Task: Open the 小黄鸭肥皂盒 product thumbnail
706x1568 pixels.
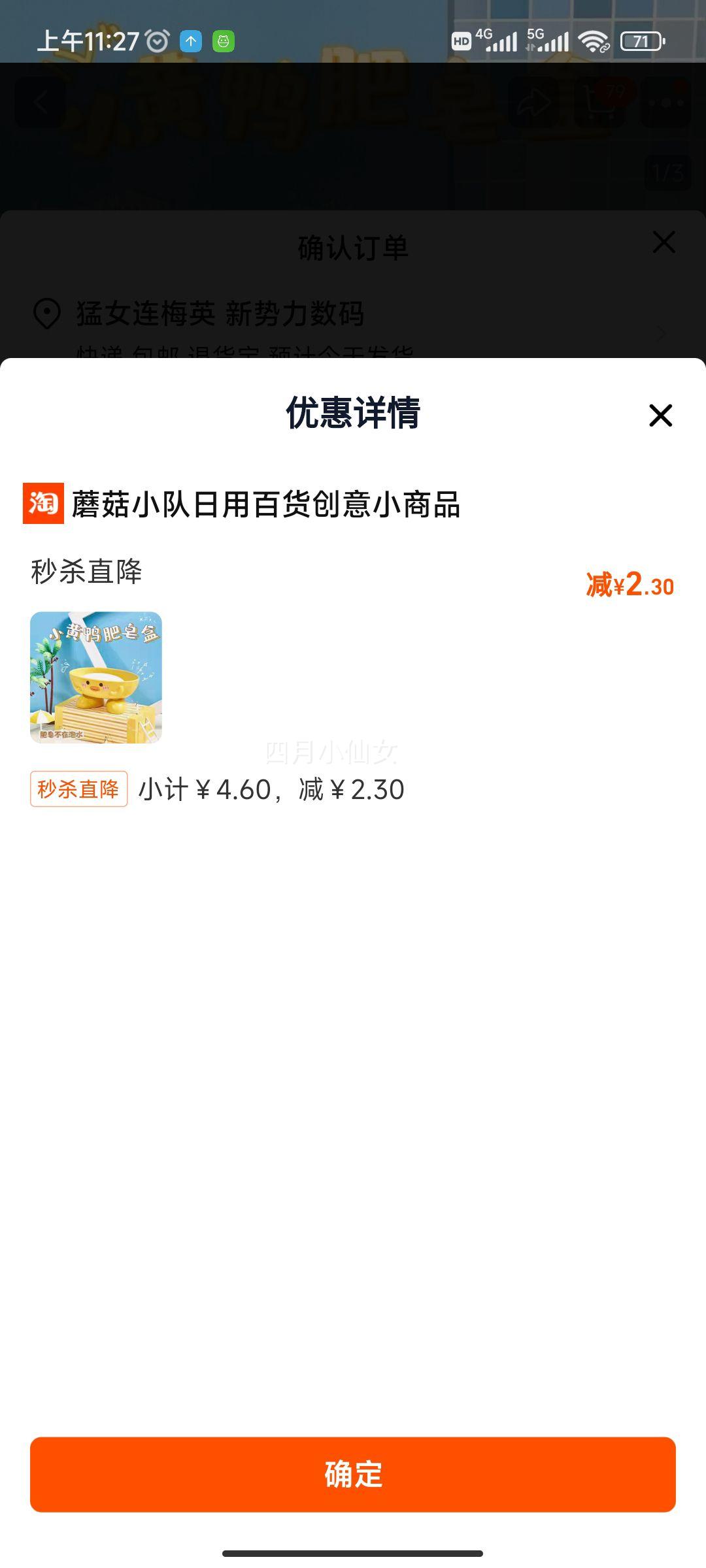Action: pos(96,678)
